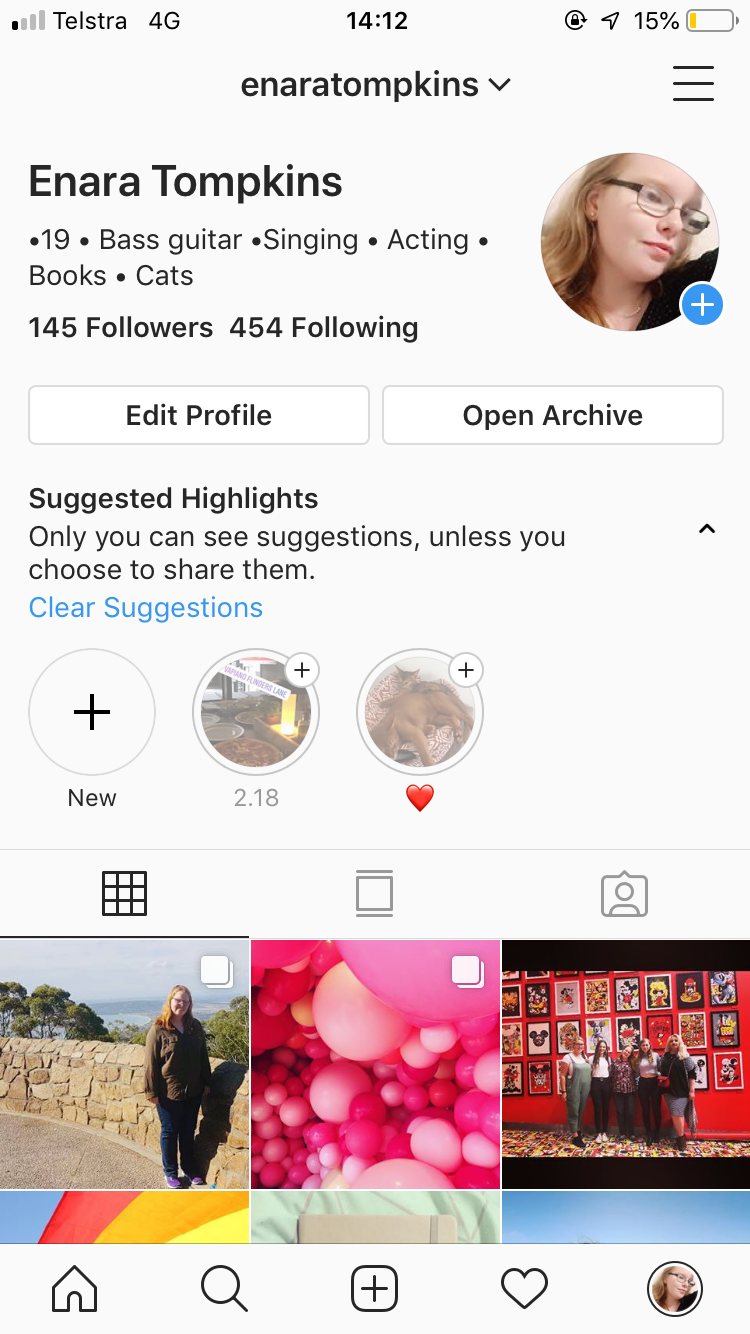Open the group photo at red wall
Screen dimensions: 750x1334
626,1064
